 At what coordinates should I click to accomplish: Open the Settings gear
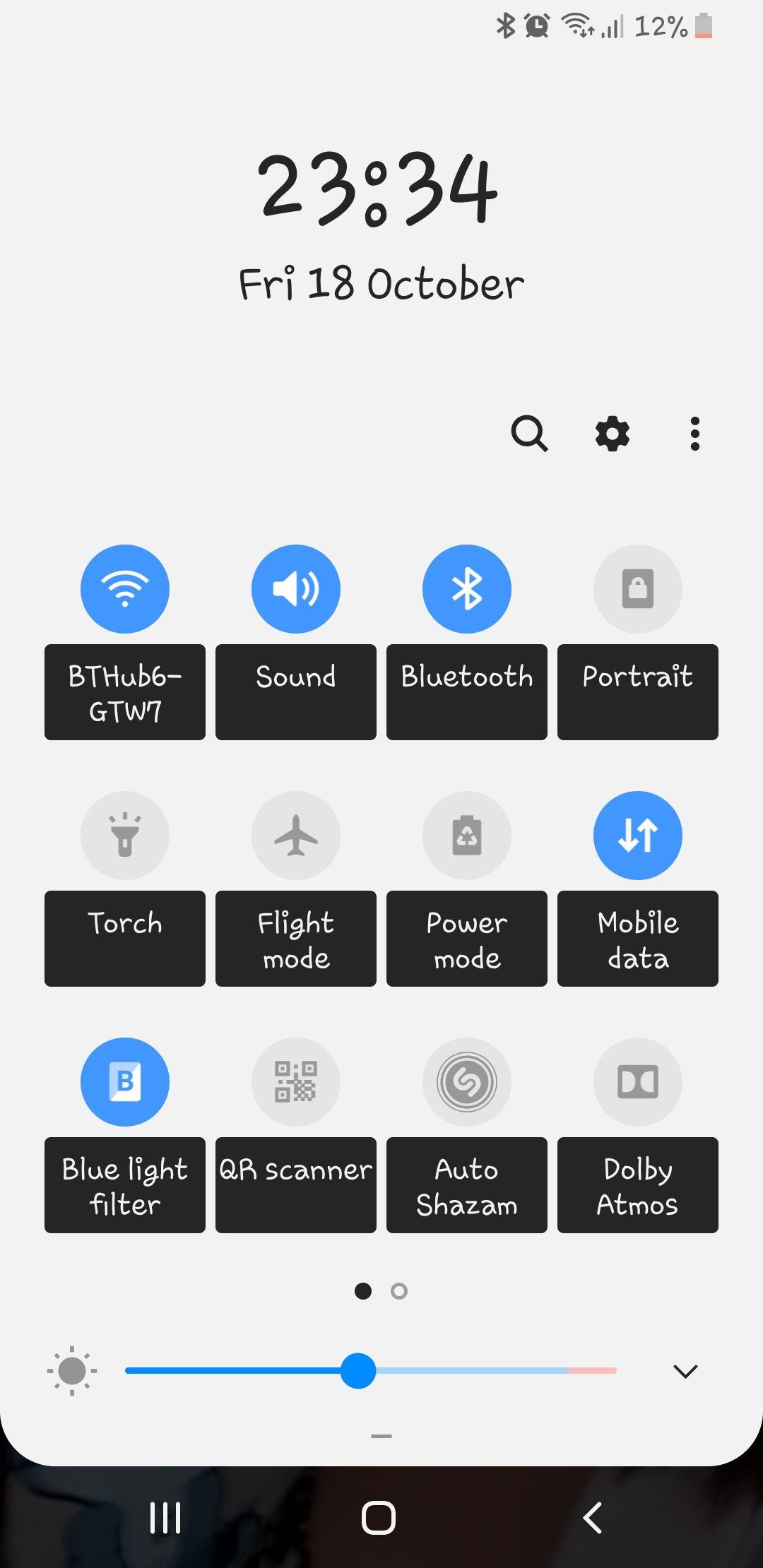[x=611, y=434]
